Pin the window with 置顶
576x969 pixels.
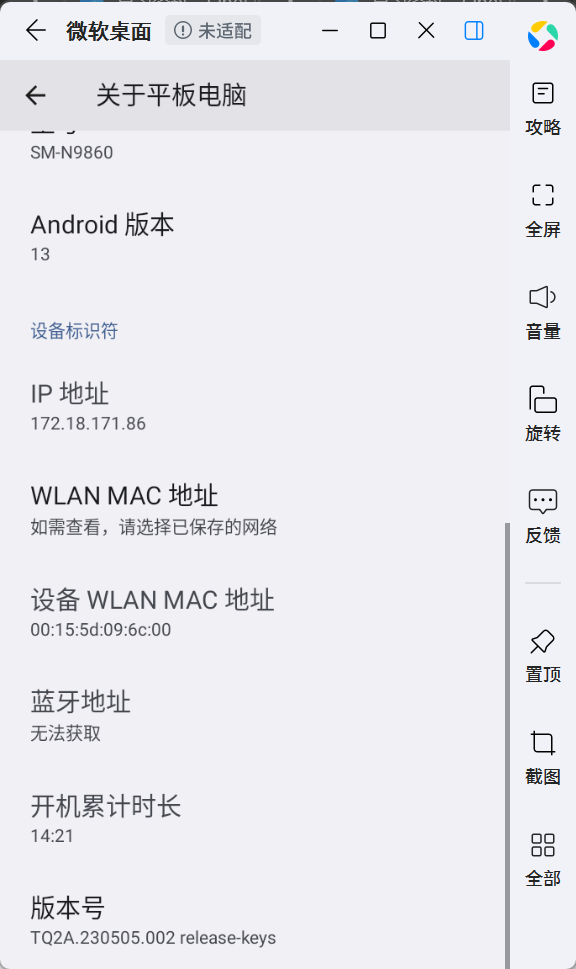click(x=543, y=656)
